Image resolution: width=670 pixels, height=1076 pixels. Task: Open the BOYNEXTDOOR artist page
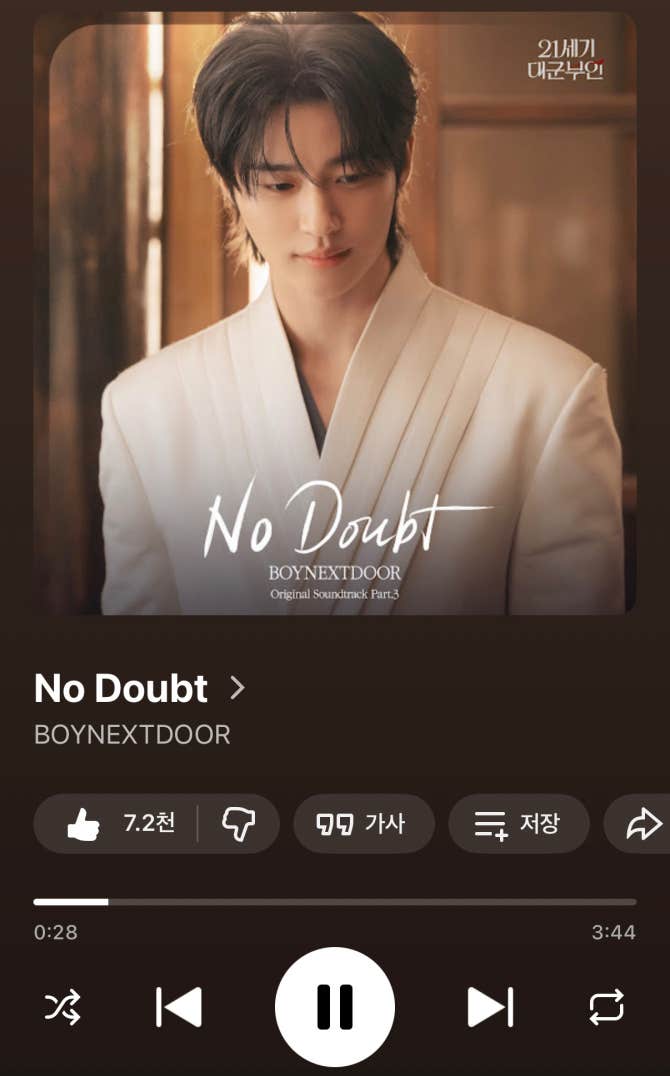132,734
